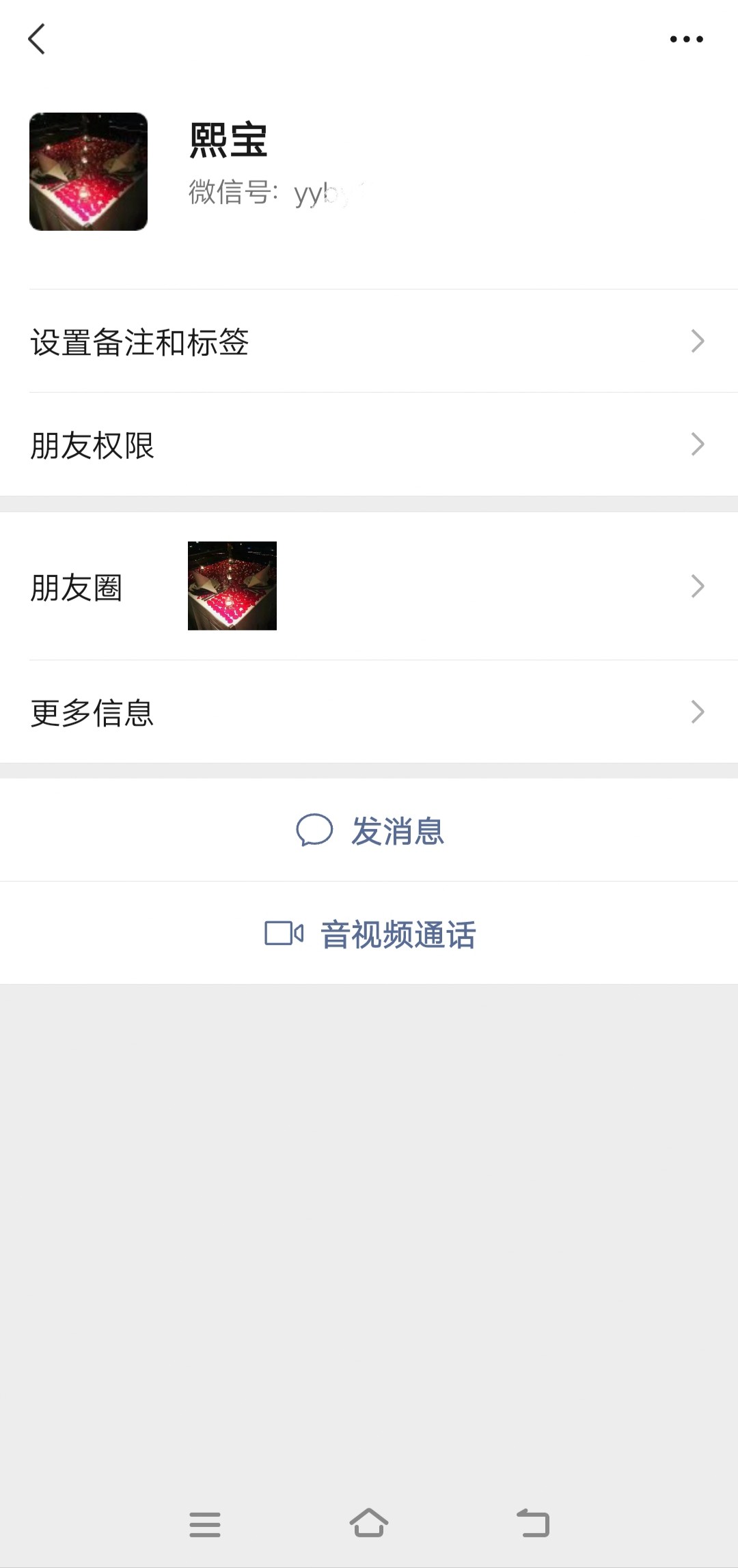Screen dimensions: 738x1568
Task: Click the chevron beside 更多信息
Action: pyautogui.click(x=698, y=712)
